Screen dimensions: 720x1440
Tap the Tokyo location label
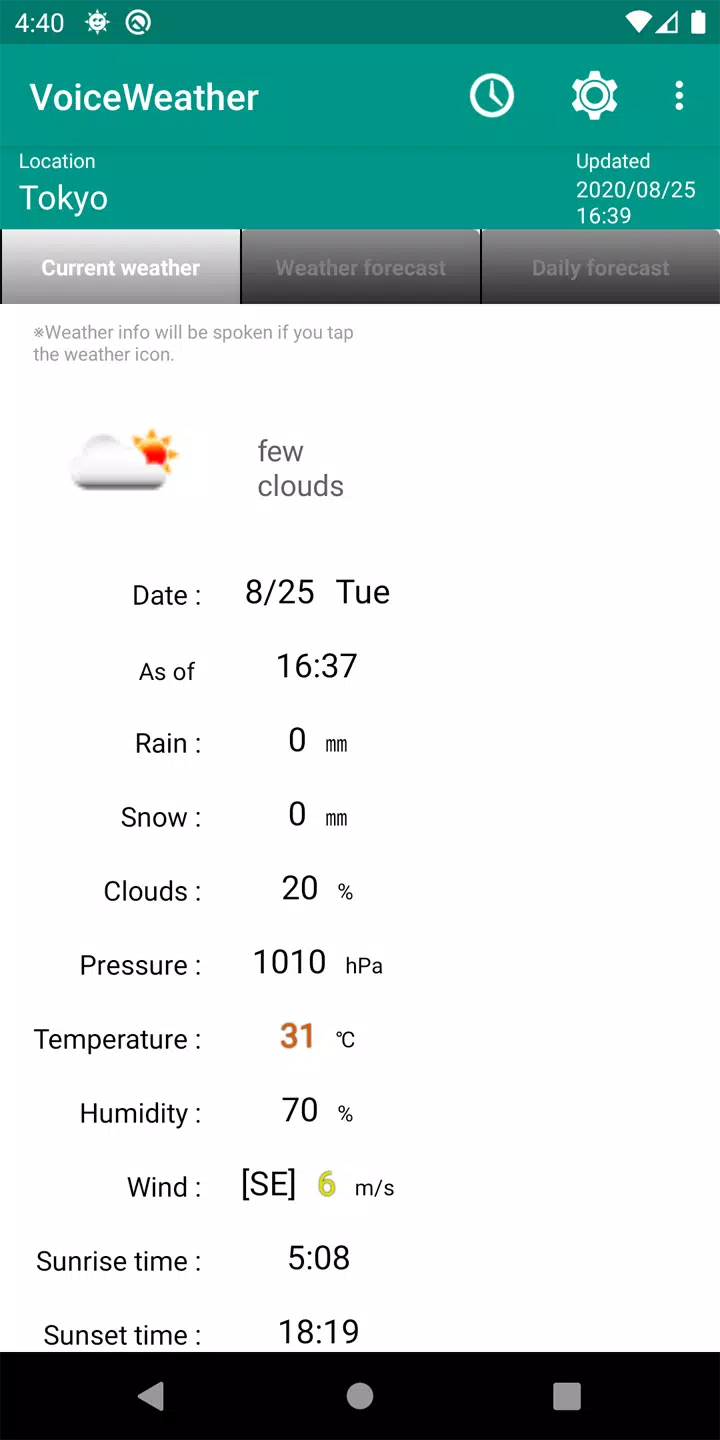pos(63,198)
